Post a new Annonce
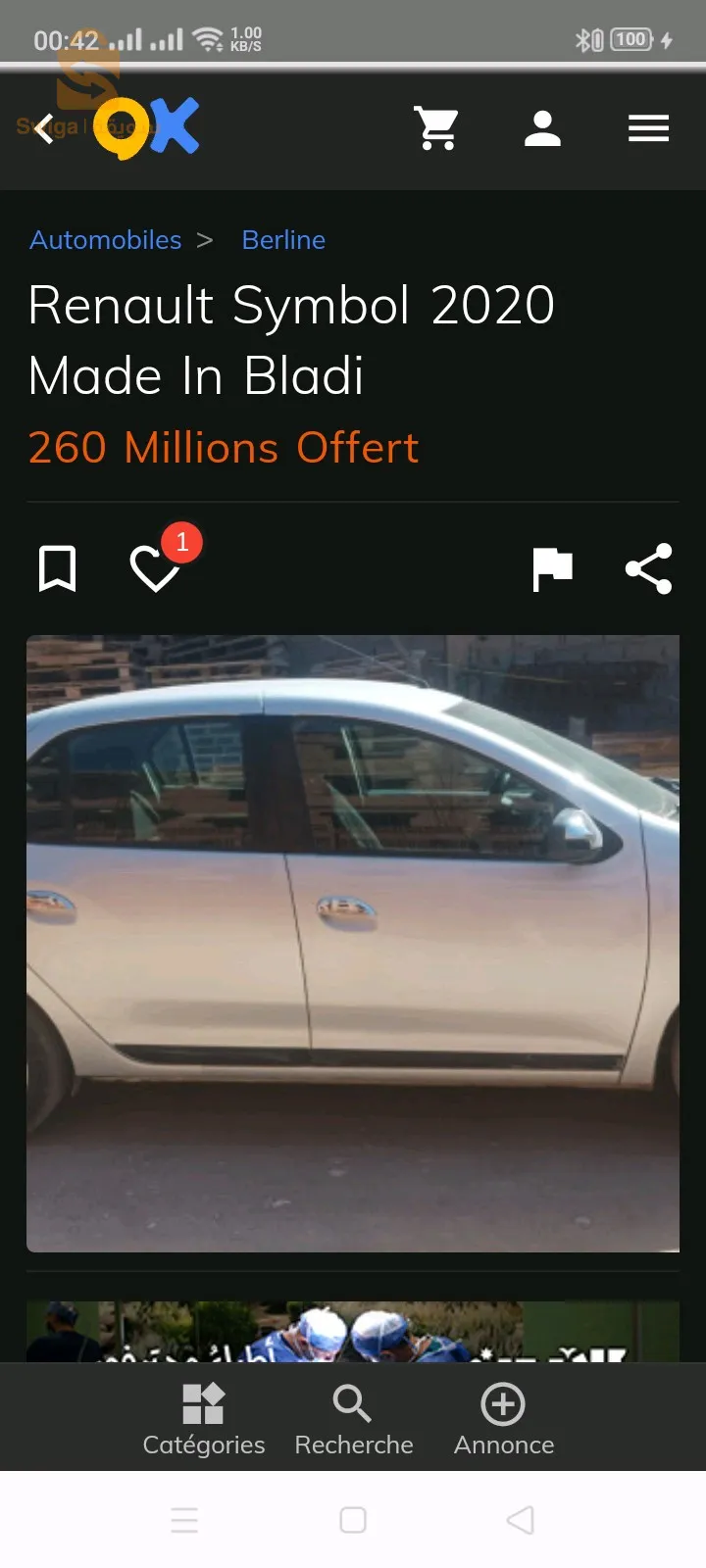This screenshot has height=1568, width=706. pyautogui.click(x=503, y=1419)
